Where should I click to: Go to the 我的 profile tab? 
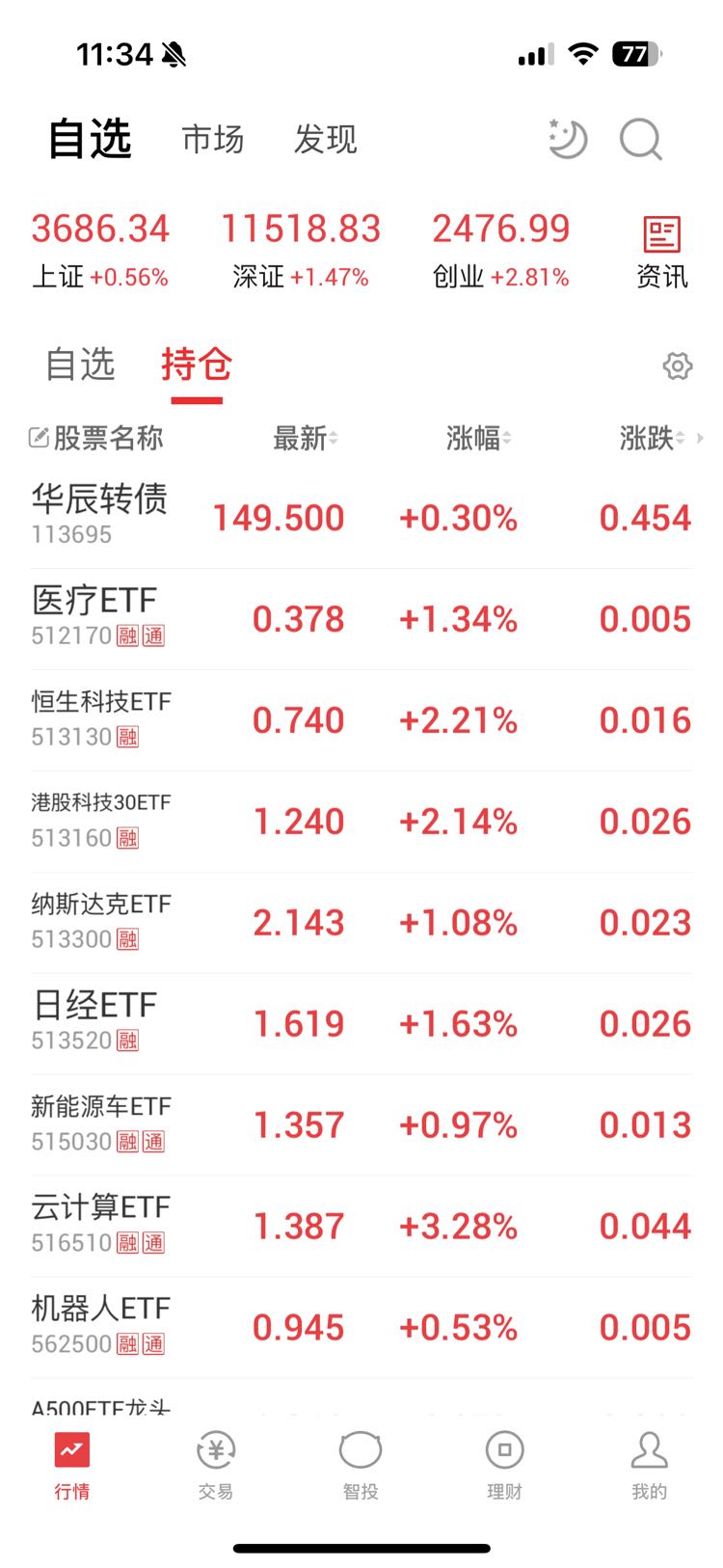(649, 1466)
